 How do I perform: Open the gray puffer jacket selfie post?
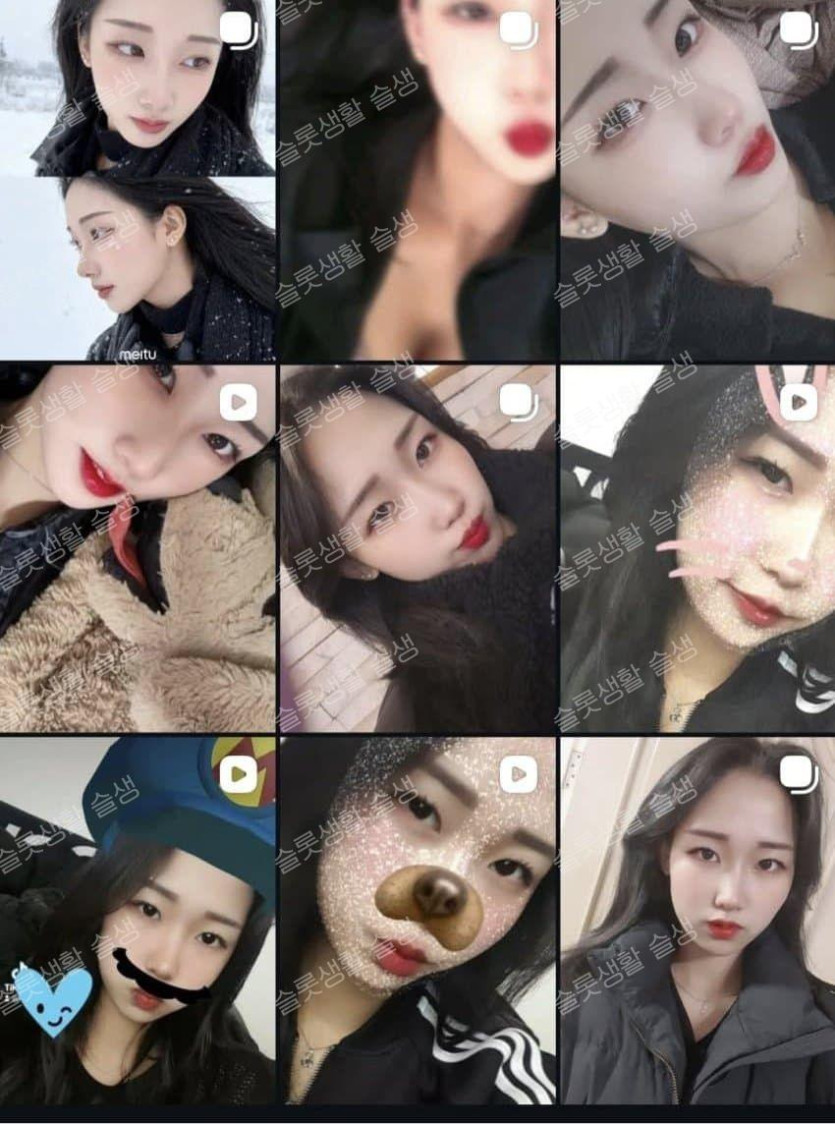pyautogui.click(x=697, y=920)
